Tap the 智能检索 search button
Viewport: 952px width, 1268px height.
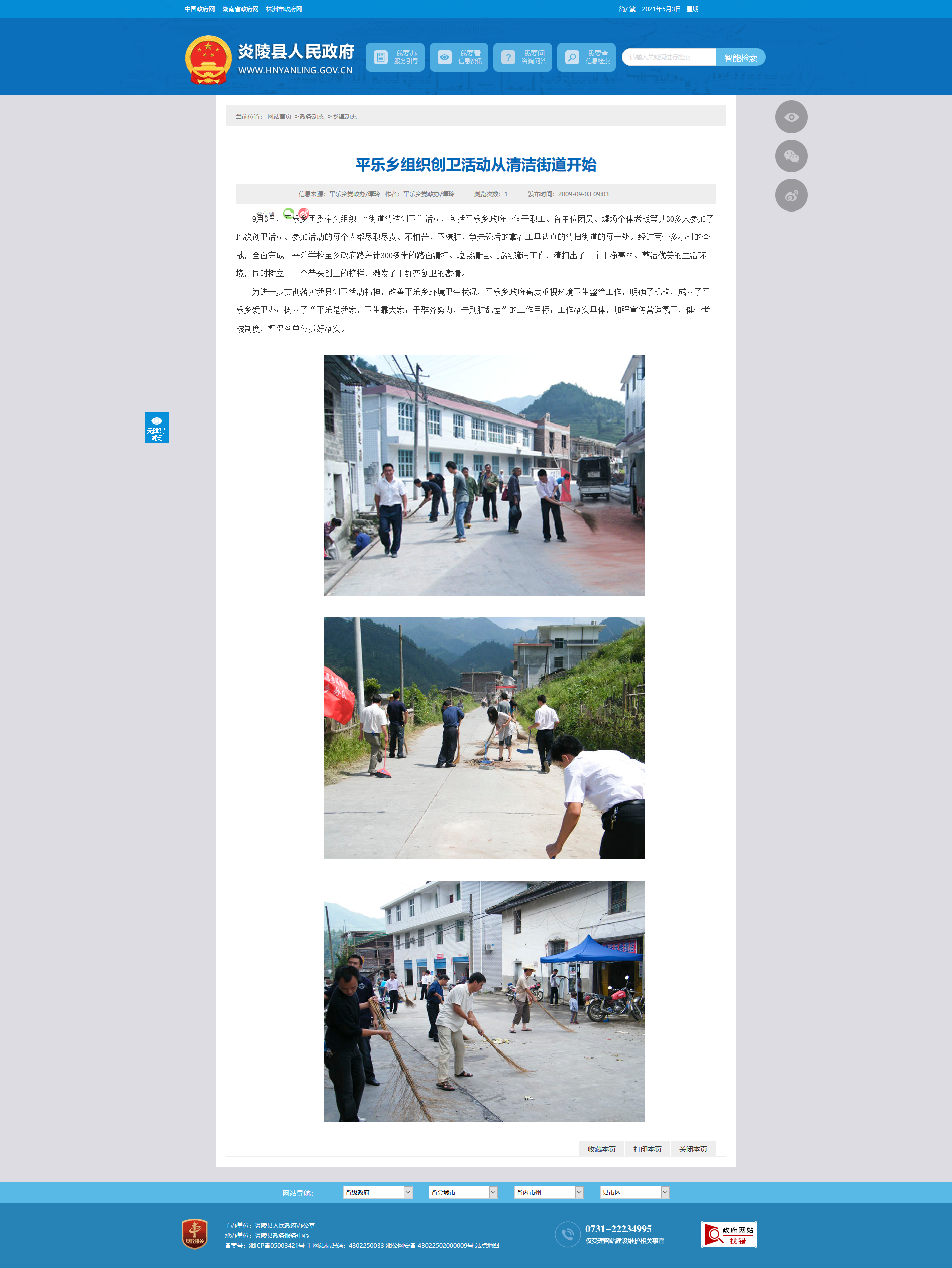740,57
